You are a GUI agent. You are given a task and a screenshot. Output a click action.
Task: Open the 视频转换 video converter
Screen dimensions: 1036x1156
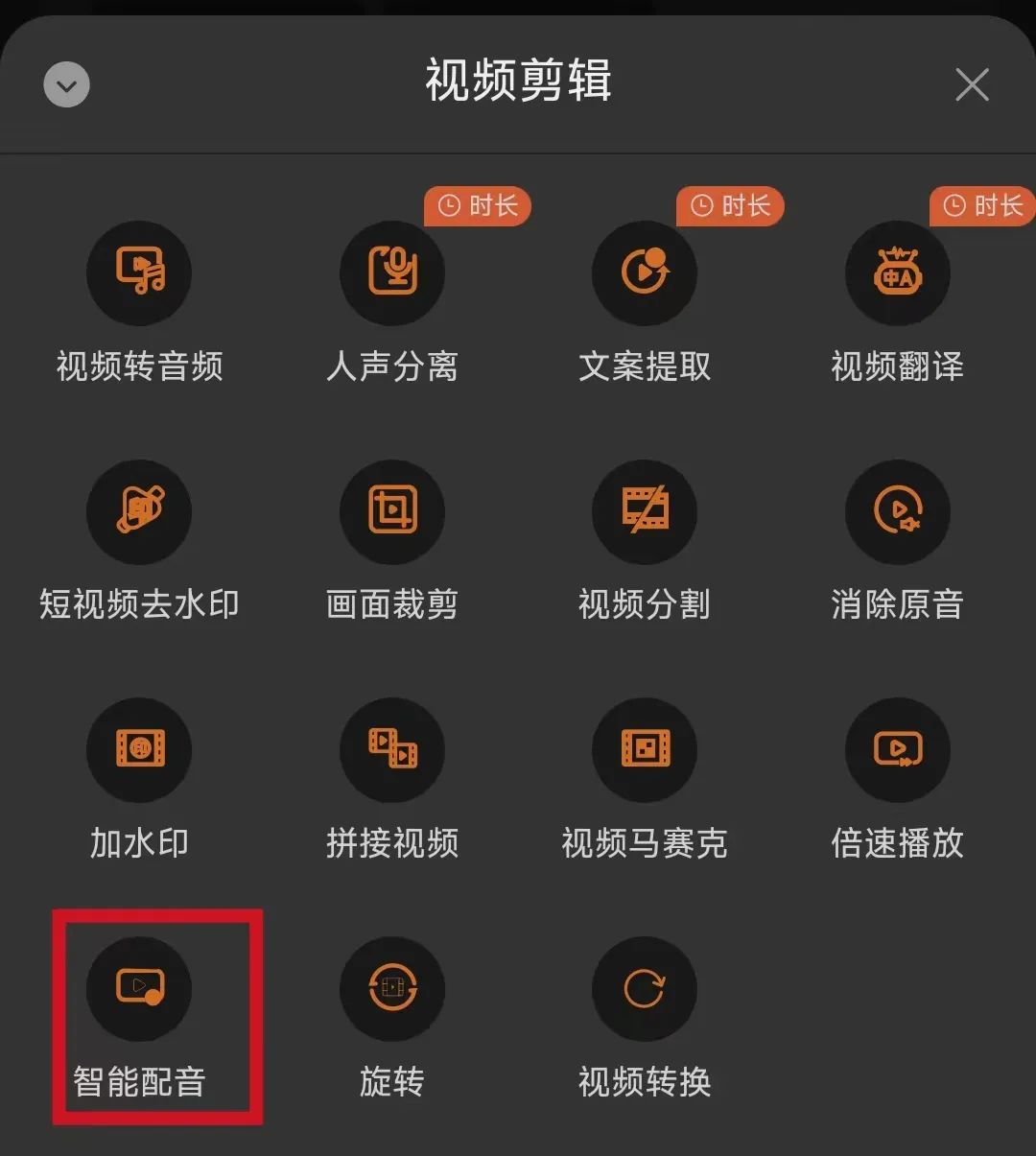click(x=645, y=988)
